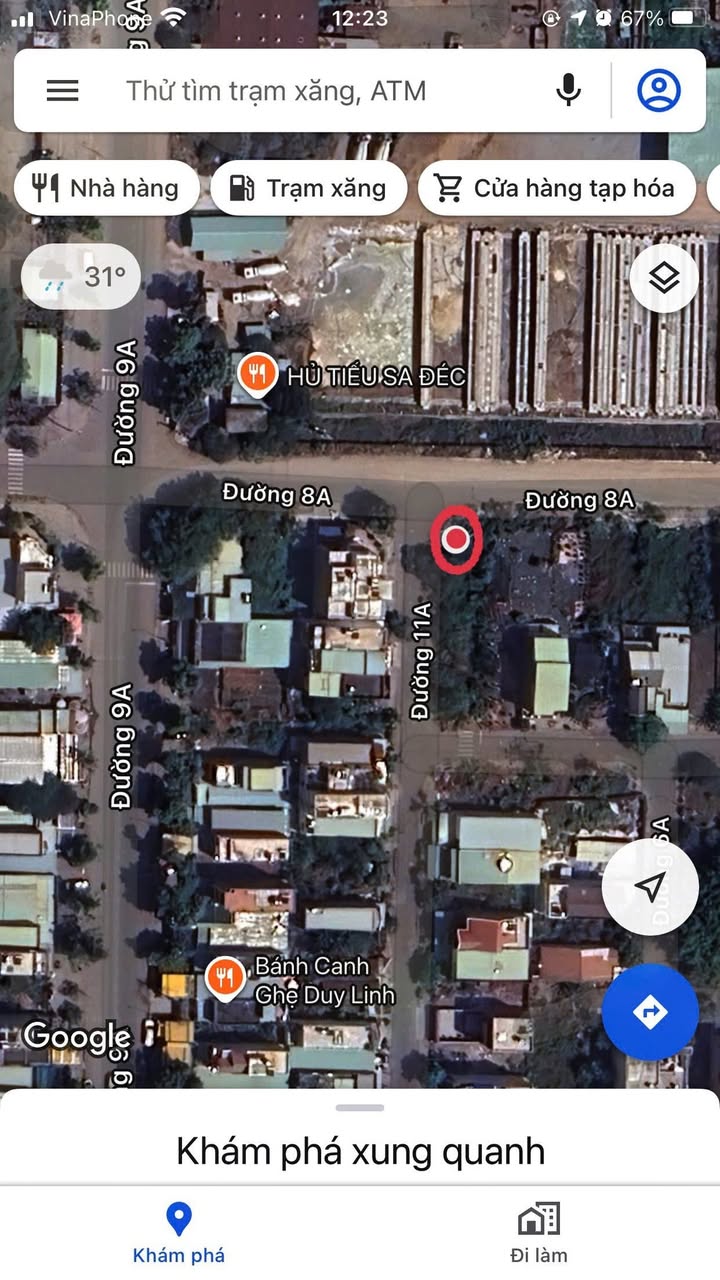The width and height of the screenshot is (720, 1280).
Task: Open the Bánh Canh Ghẹ Duy Linh pin
Action: coord(225,979)
